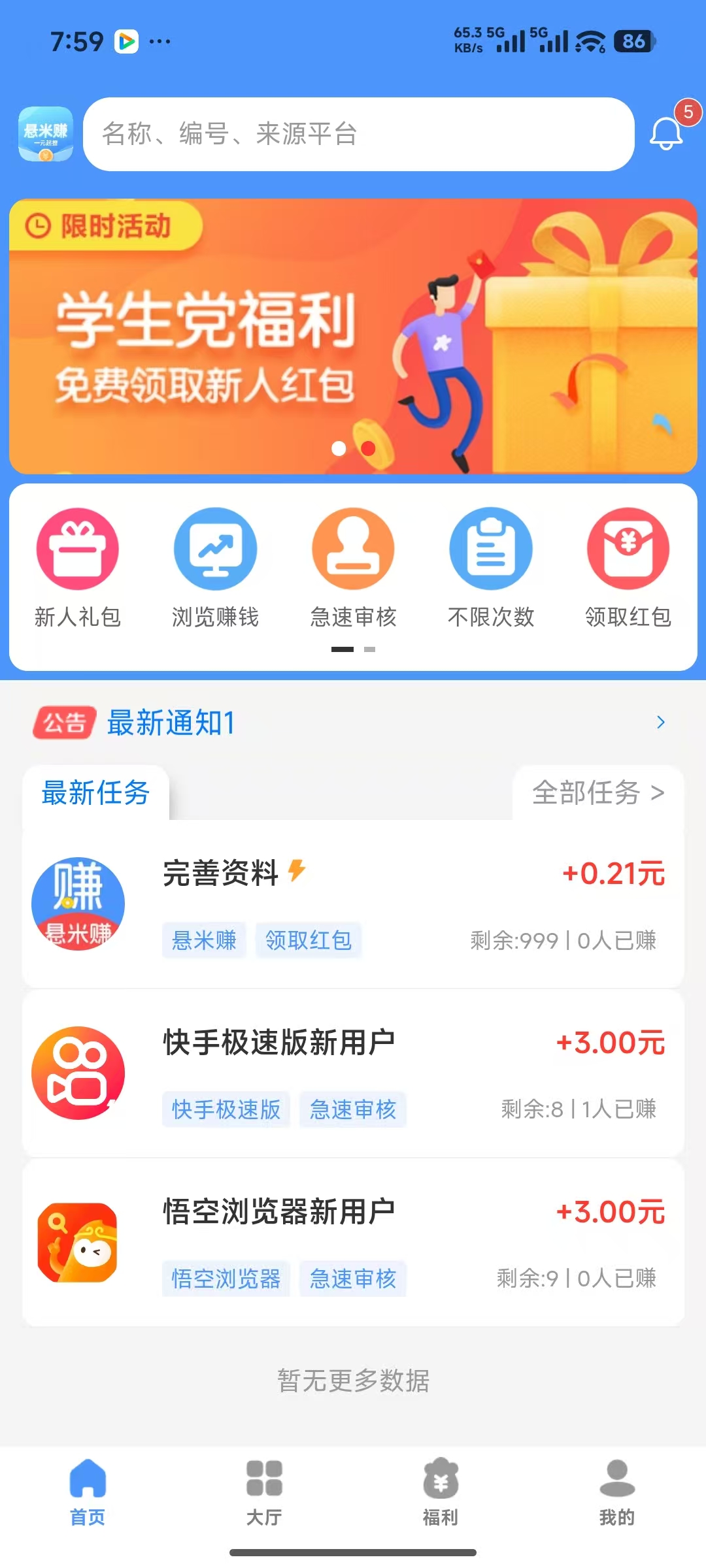Open the notifications bell
The image size is (706, 1568).
point(666,133)
